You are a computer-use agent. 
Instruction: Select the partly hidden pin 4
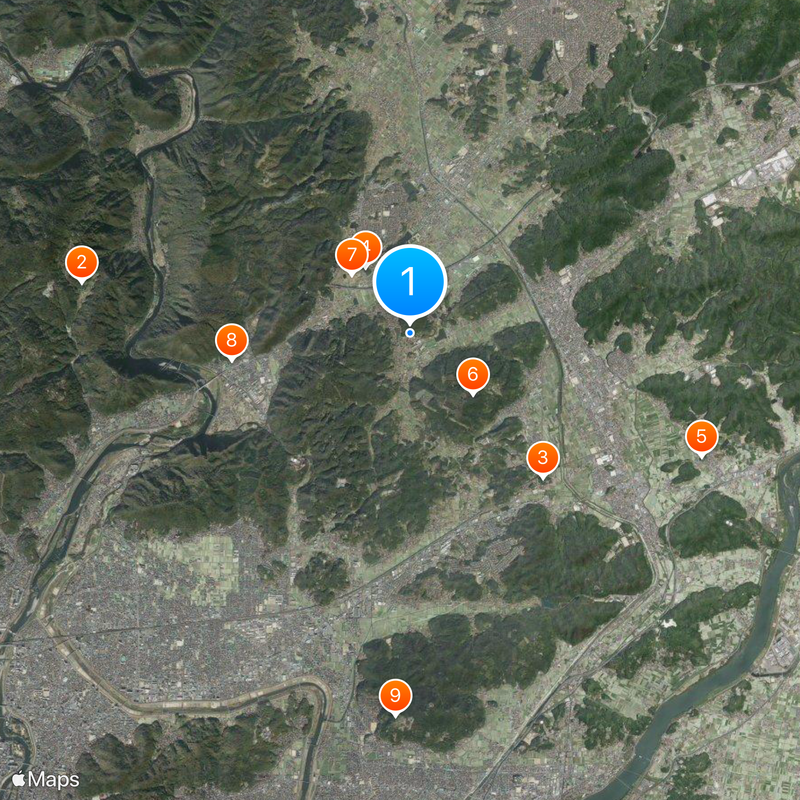(x=370, y=240)
